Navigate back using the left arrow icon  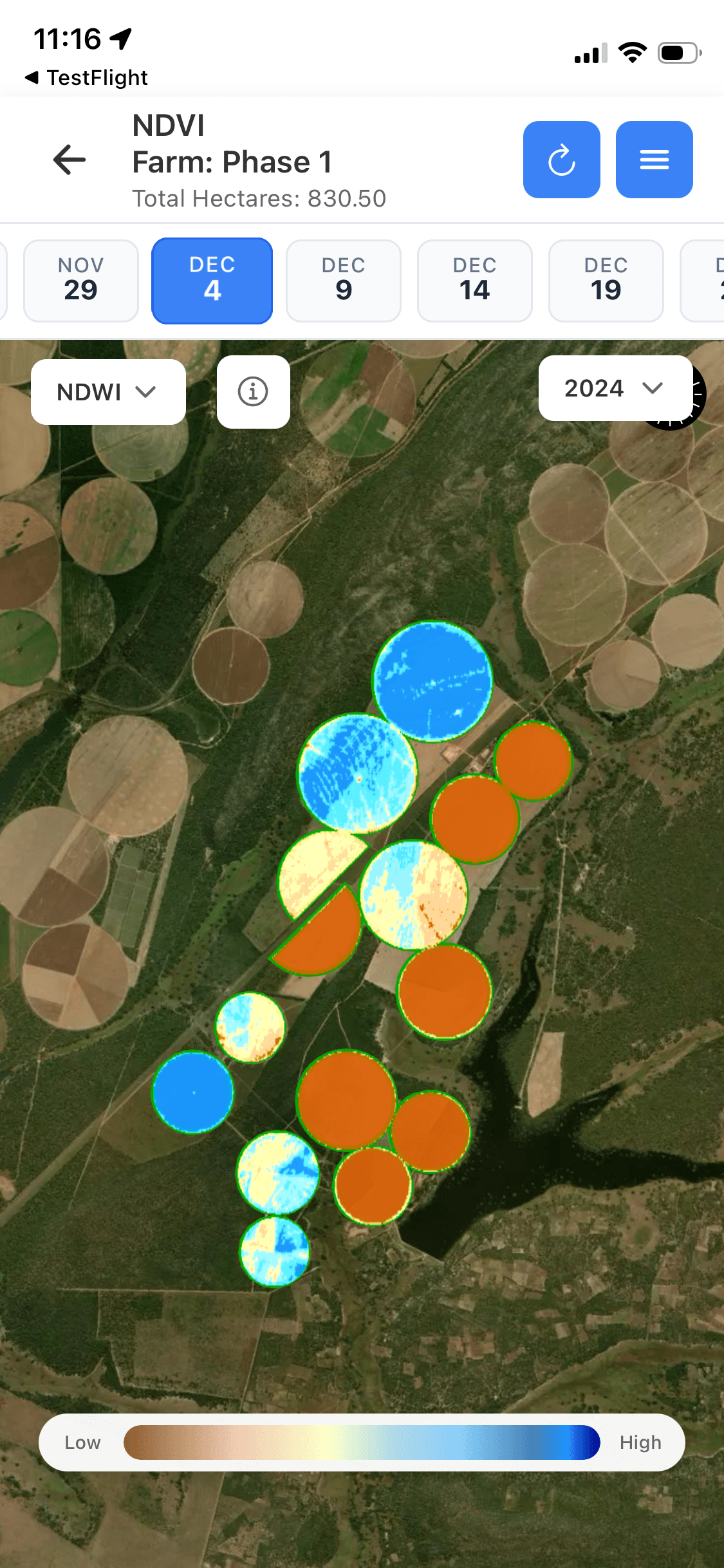tap(68, 159)
